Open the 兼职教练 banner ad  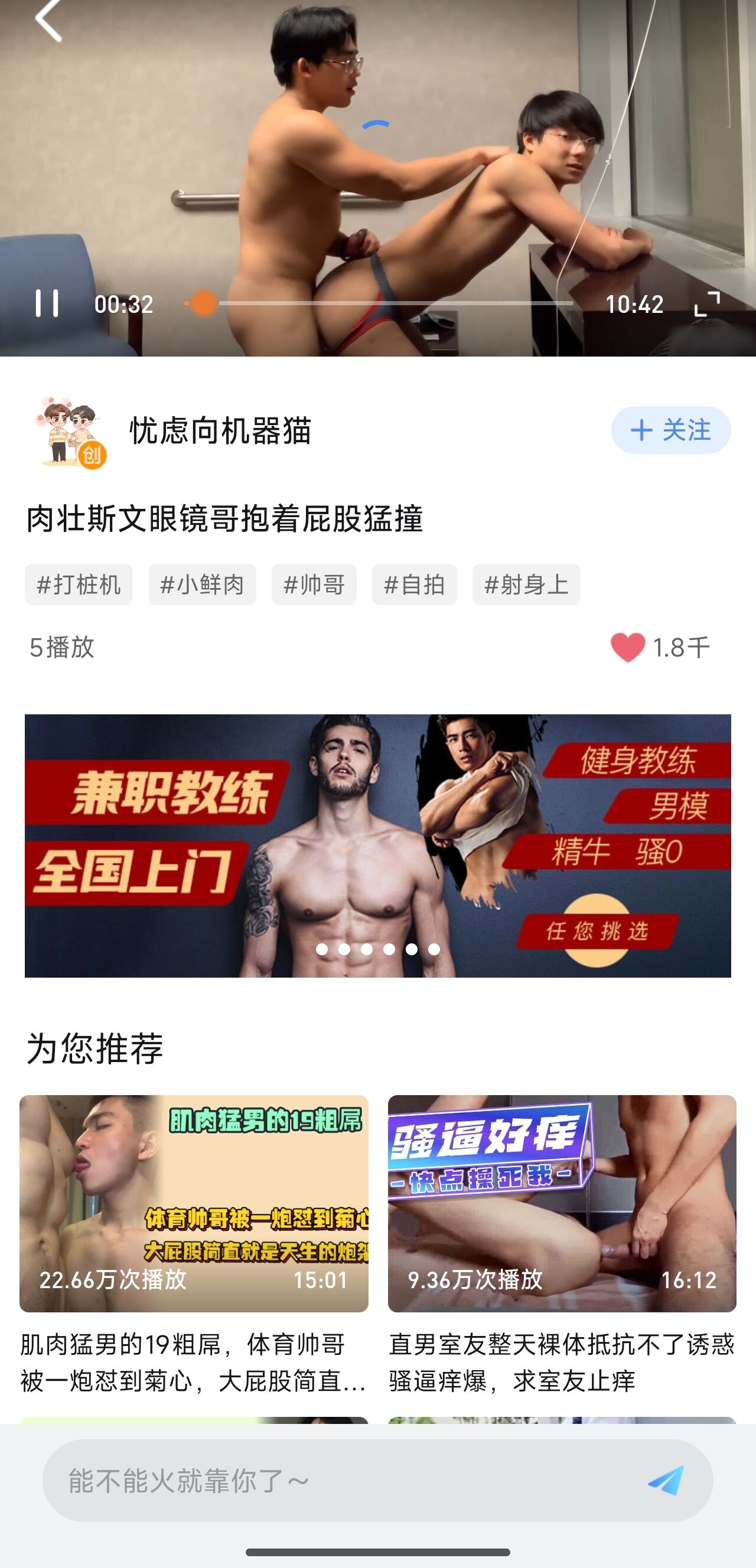[377, 845]
